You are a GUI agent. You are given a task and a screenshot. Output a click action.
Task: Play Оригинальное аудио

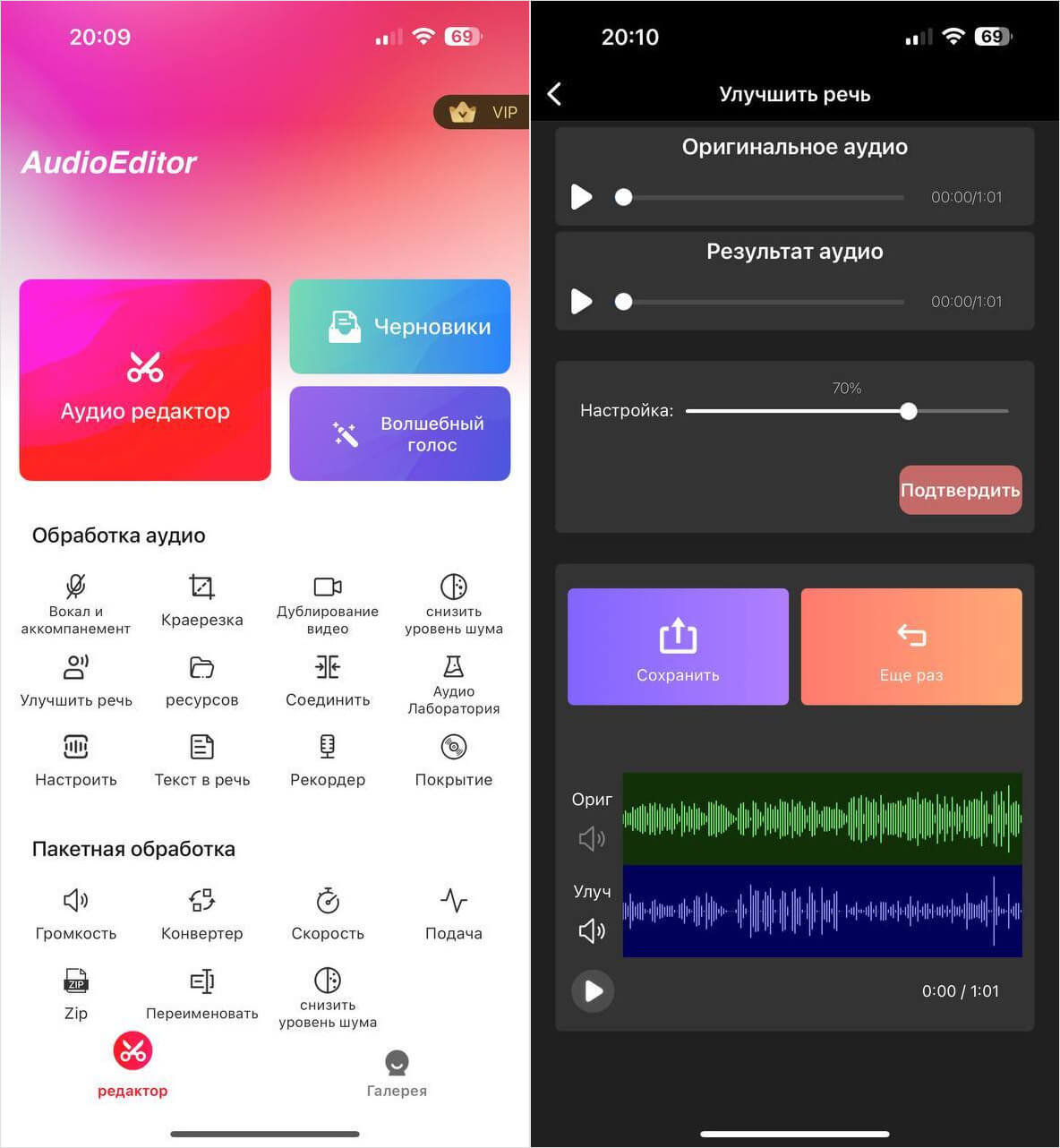[582, 197]
